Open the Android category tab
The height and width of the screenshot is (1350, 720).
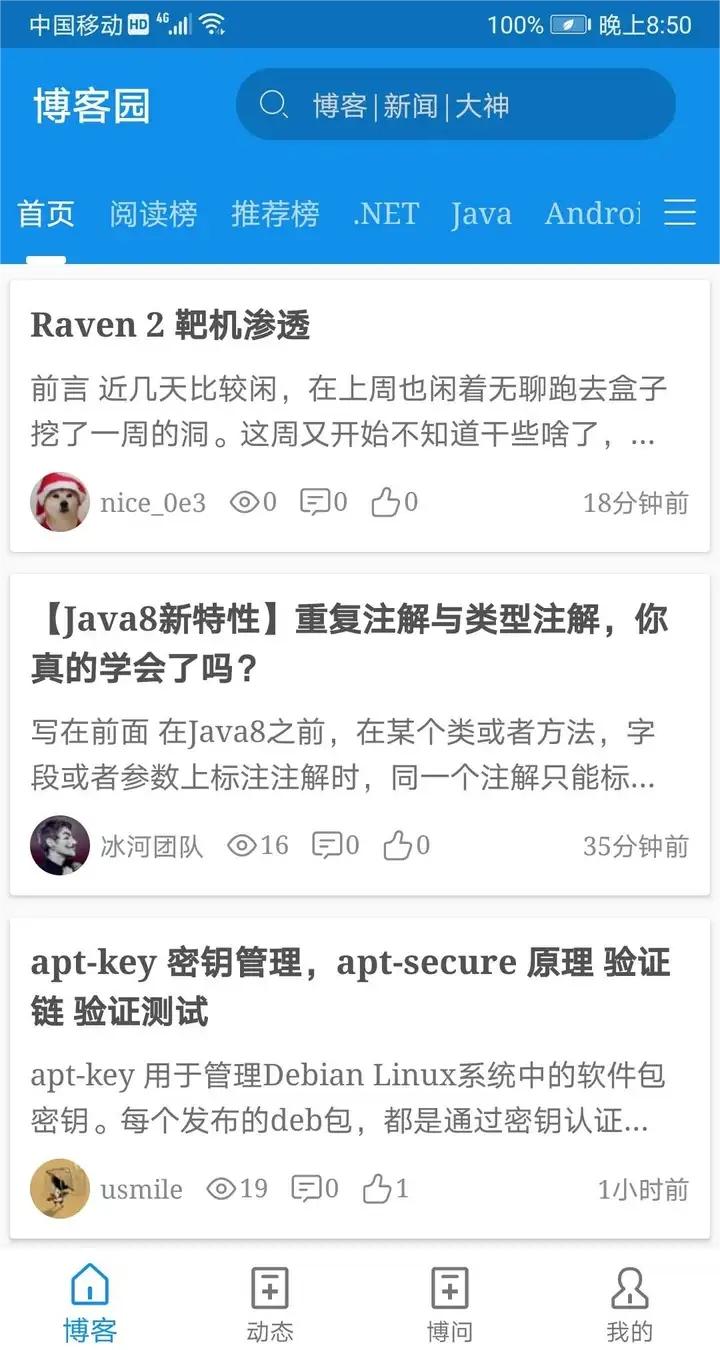coord(592,214)
